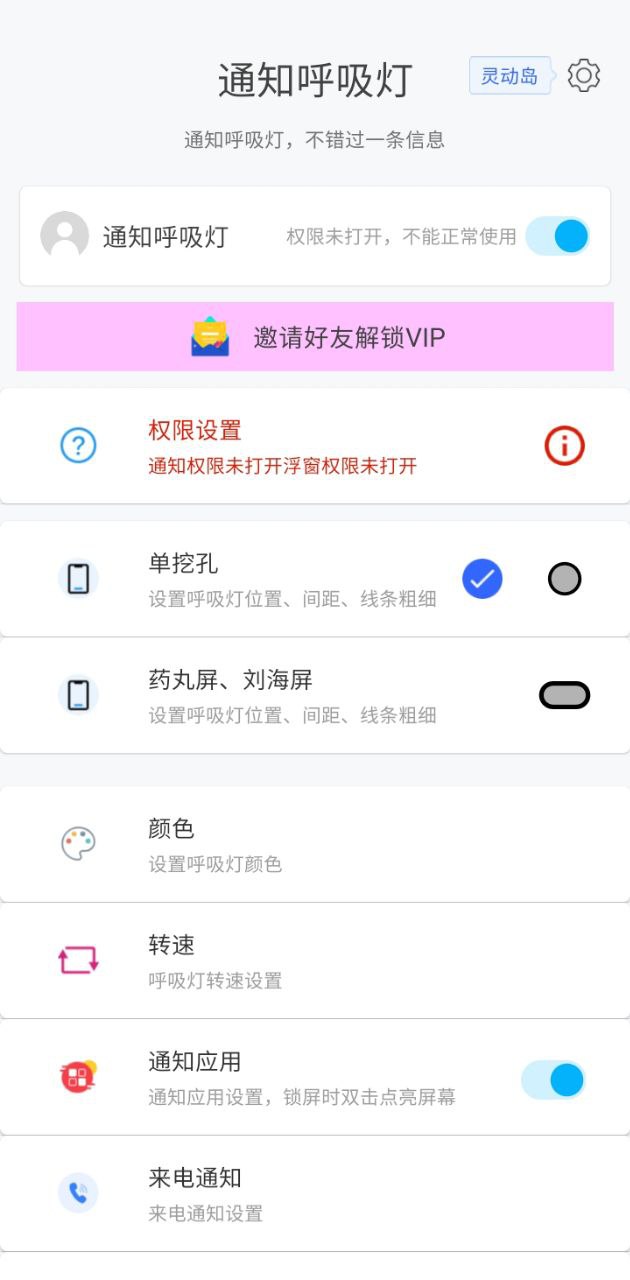This screenshot has height=1280, width=630.
Task: Disable the 通知应用 switch
Action: (553, 1080)
